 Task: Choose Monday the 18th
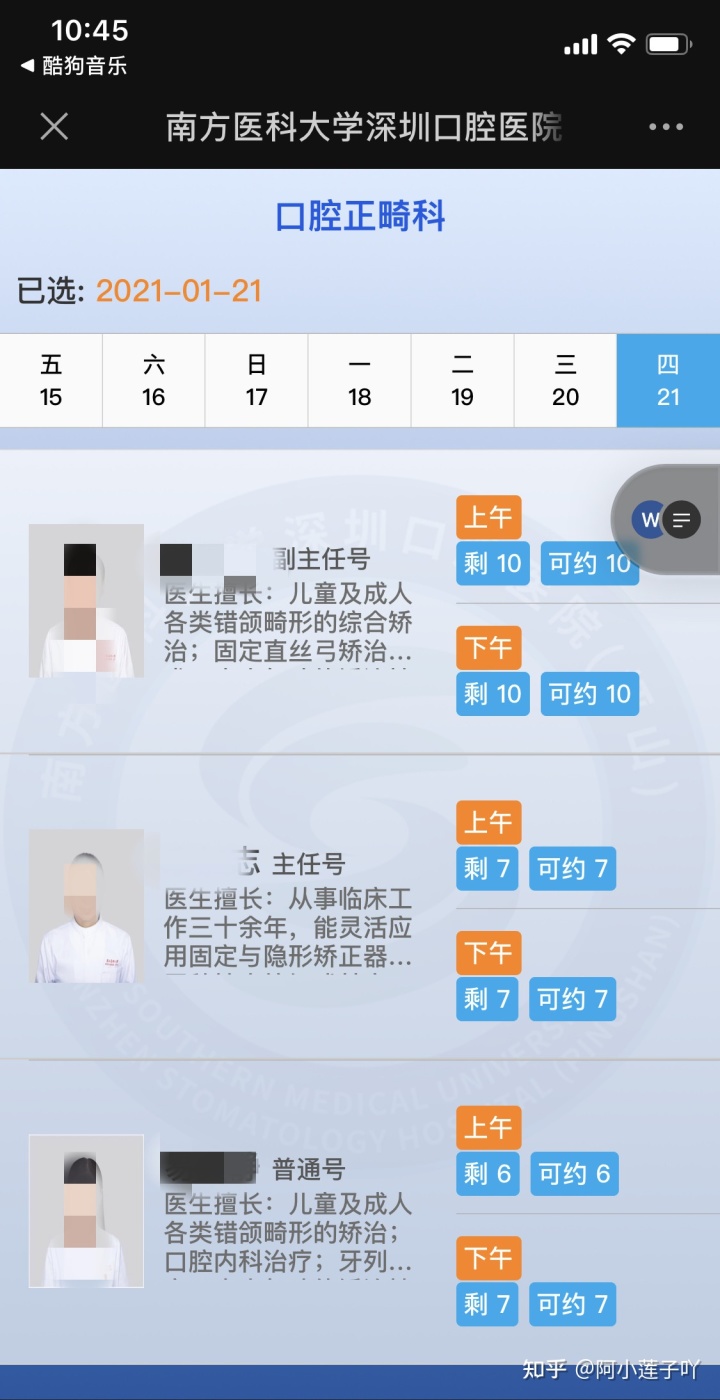359,381
